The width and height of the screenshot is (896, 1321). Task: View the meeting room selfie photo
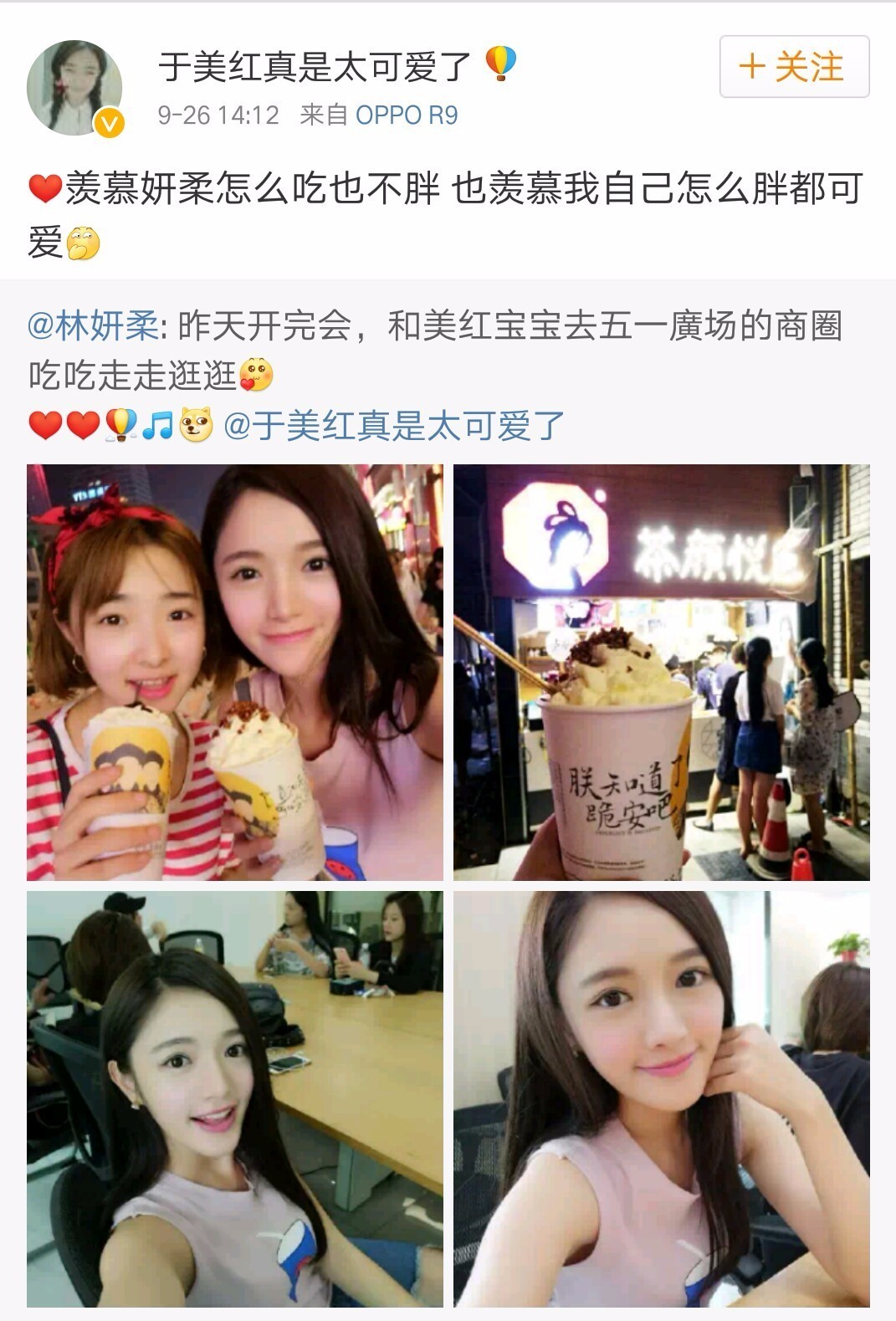pos(235,1098)
